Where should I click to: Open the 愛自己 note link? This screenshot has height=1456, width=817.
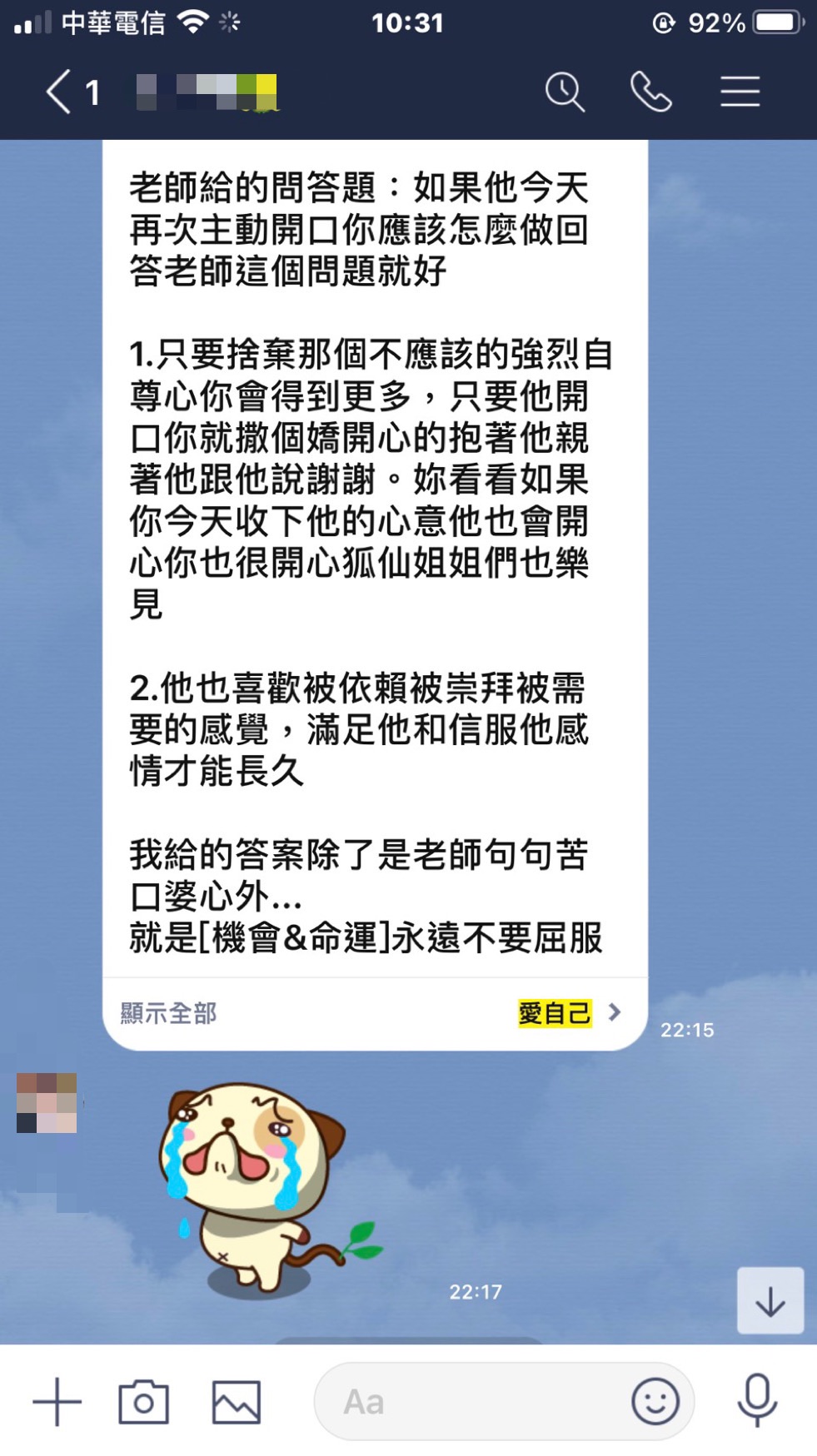click(568, 1013)
